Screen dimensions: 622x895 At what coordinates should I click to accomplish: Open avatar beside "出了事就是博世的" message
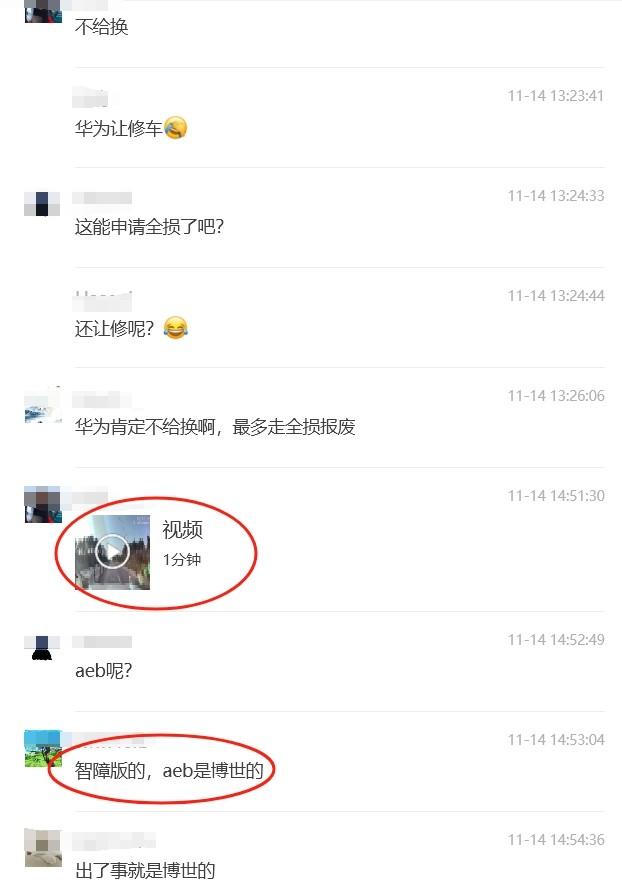[x=43, y=848]
